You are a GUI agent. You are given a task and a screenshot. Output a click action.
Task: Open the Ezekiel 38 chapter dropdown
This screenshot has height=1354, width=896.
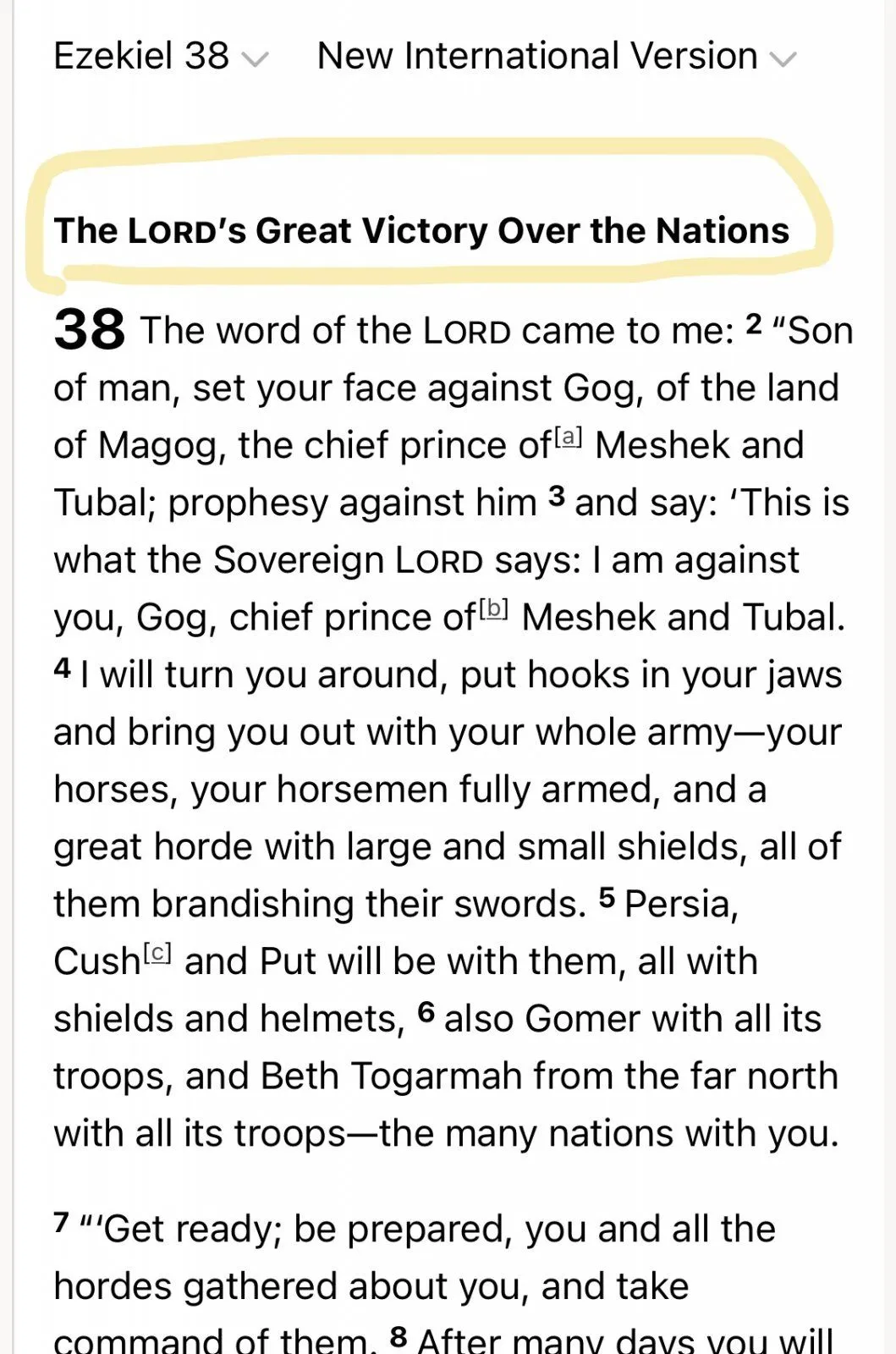pos(161,57)
